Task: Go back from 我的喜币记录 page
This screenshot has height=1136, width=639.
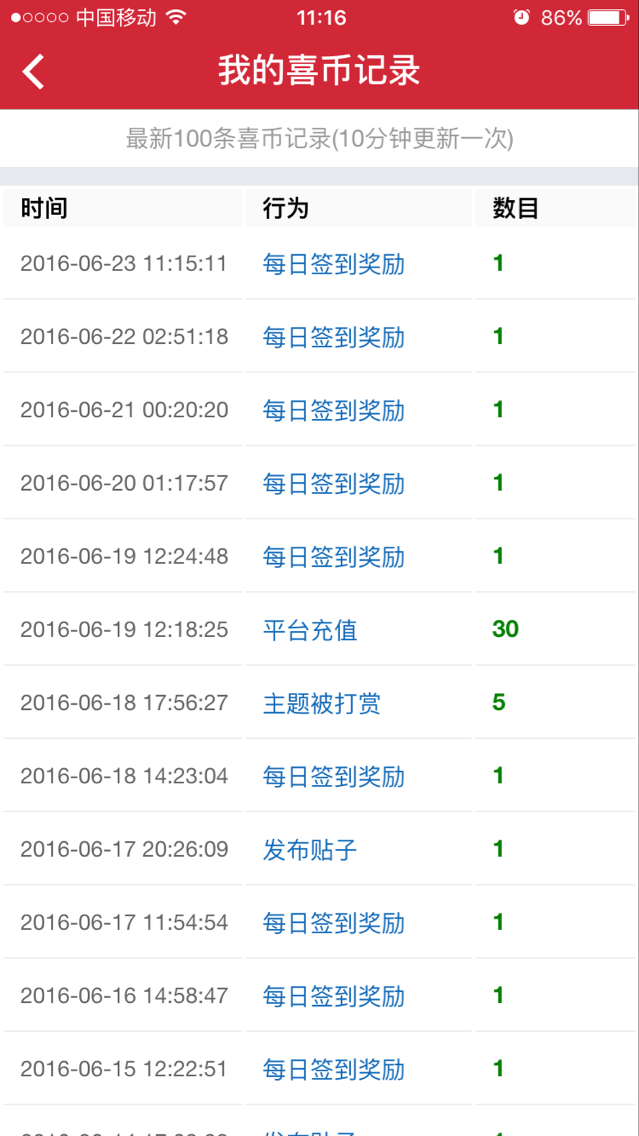Action: (x=33, y=72)
